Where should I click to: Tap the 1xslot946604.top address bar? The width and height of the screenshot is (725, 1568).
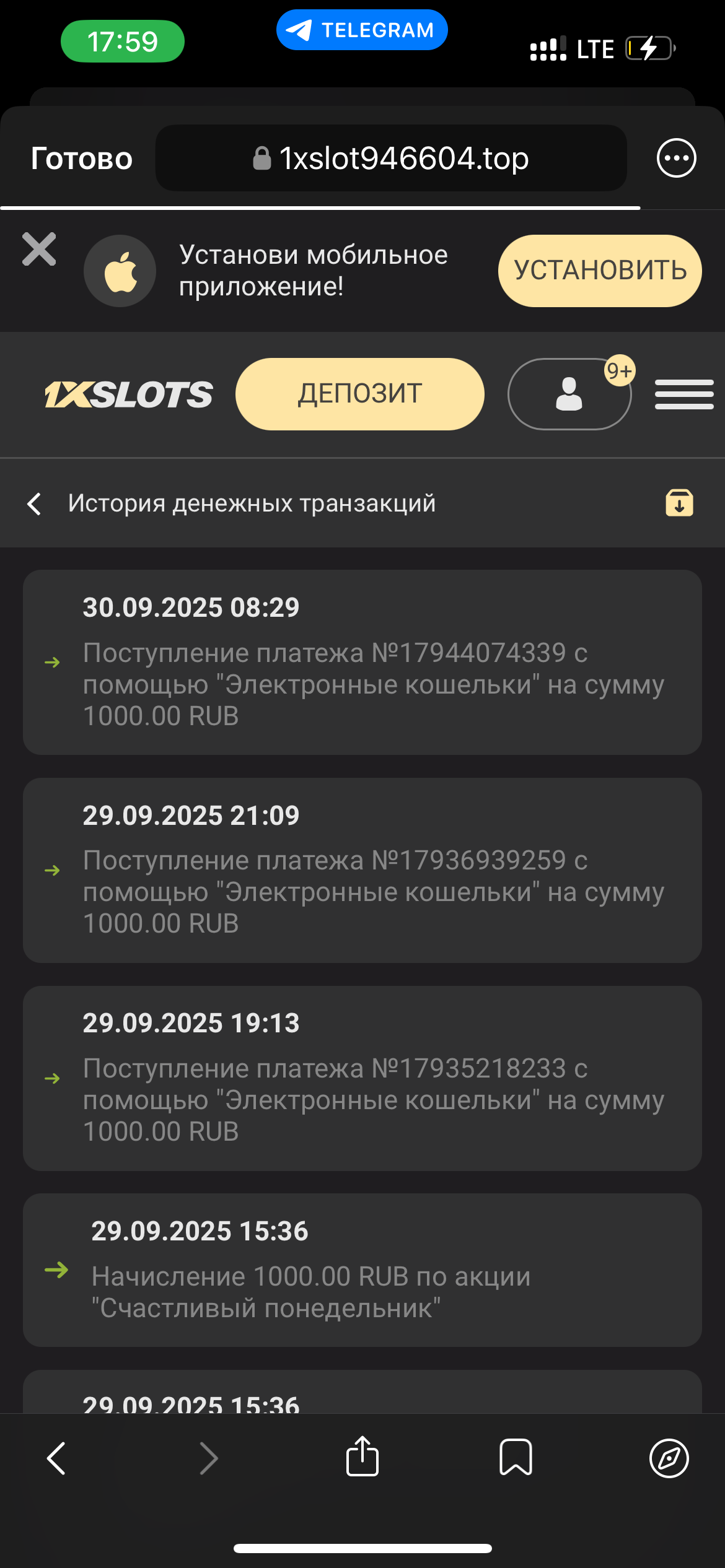point(391,159)
